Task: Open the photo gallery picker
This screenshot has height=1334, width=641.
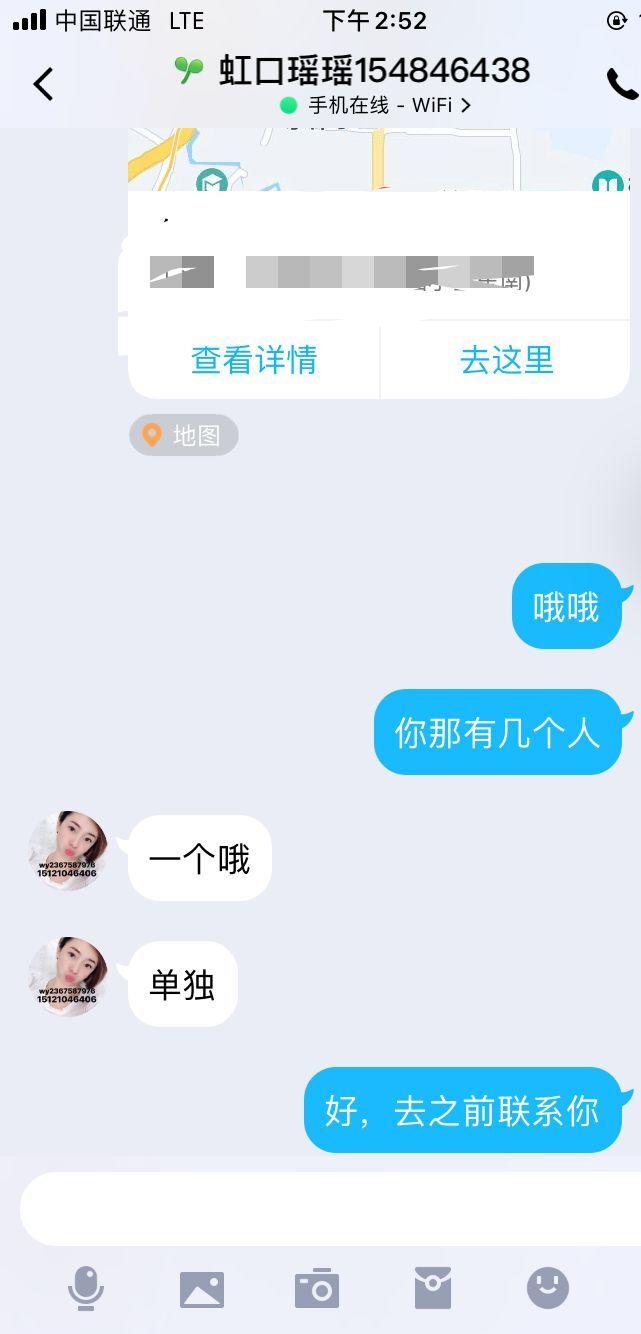Action: click(x=202, y=1288)
